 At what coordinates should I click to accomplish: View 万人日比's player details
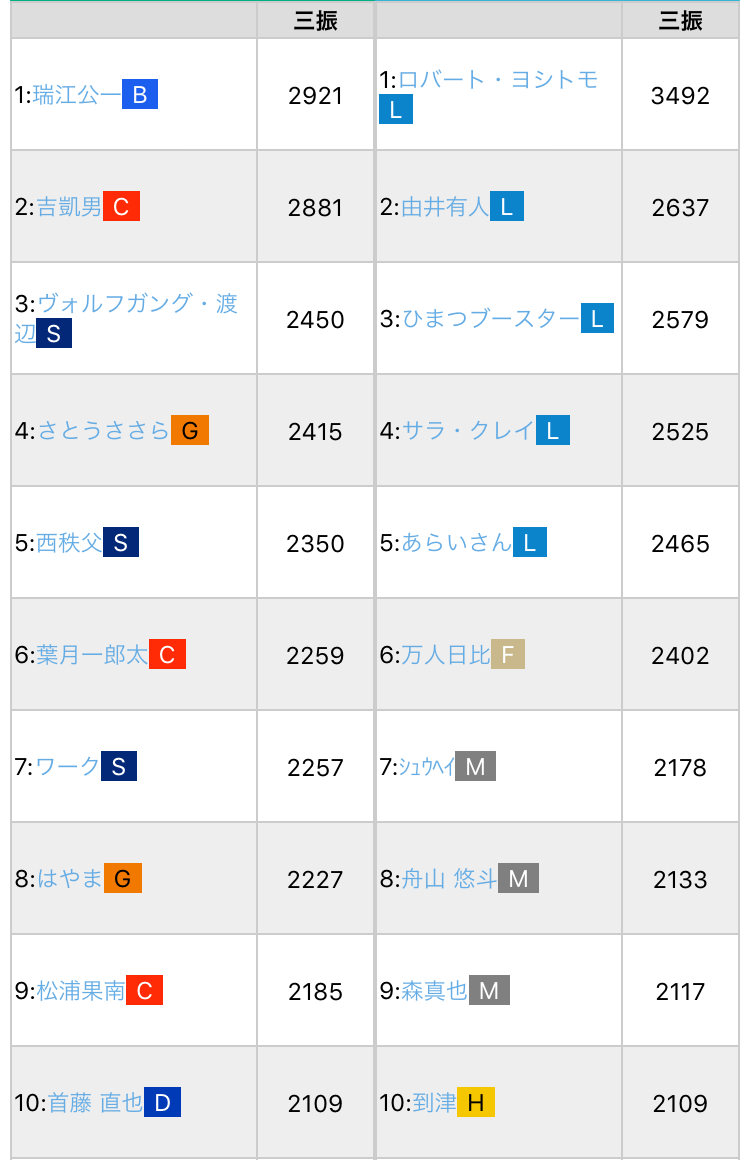[x=445, y=655]
